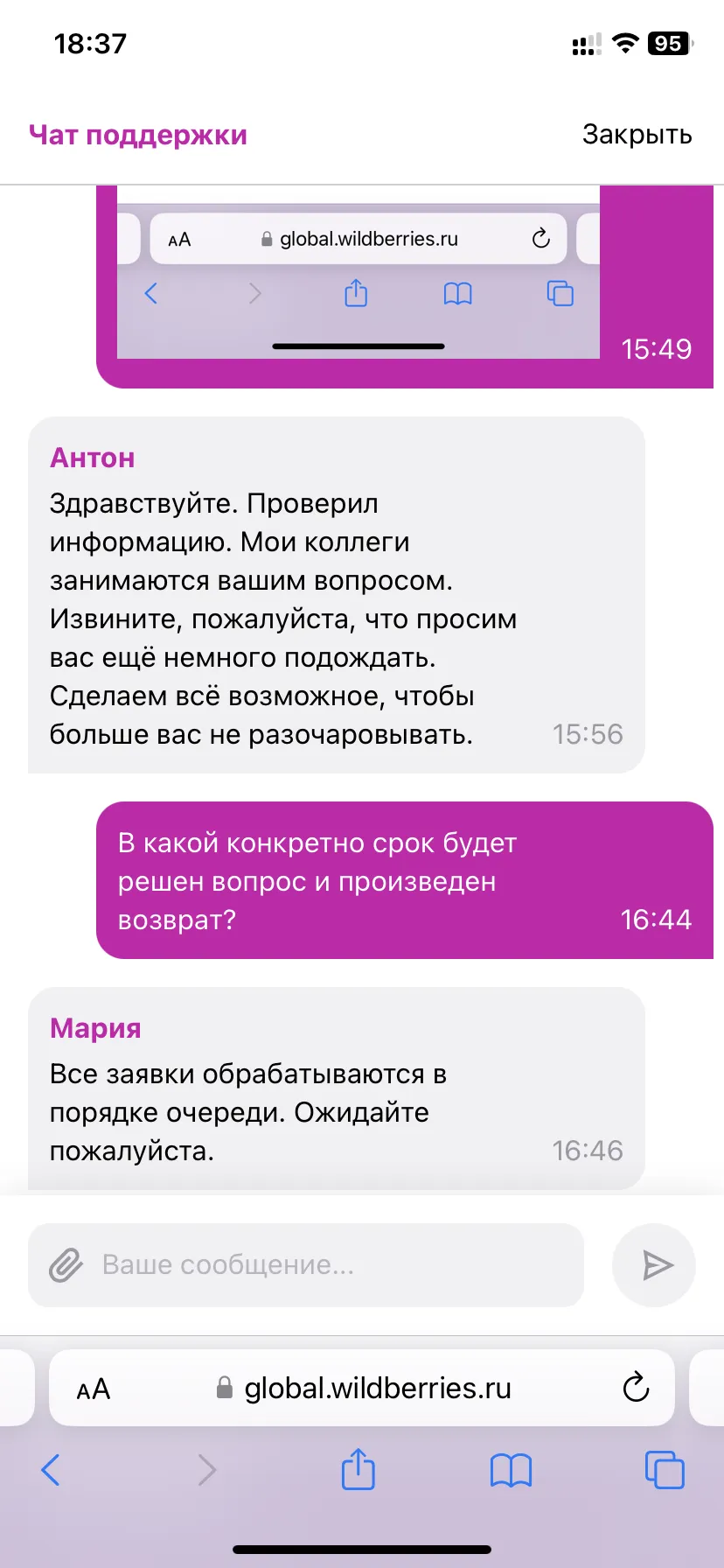Focus the Ваше сообщение message field
The width and height of the screenshot is (724, 1568).
306,1265
